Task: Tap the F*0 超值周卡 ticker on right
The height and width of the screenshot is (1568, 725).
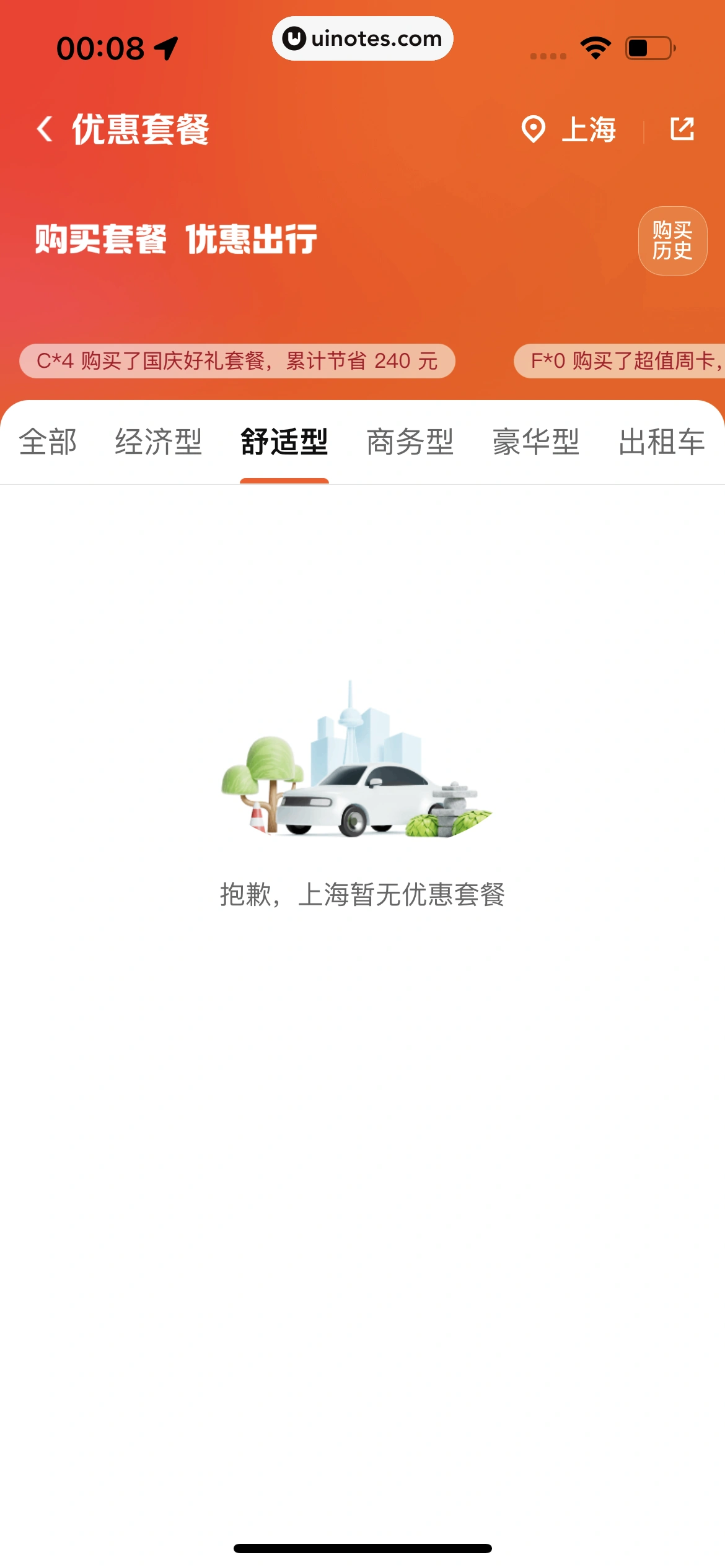Action: (620, 361)
